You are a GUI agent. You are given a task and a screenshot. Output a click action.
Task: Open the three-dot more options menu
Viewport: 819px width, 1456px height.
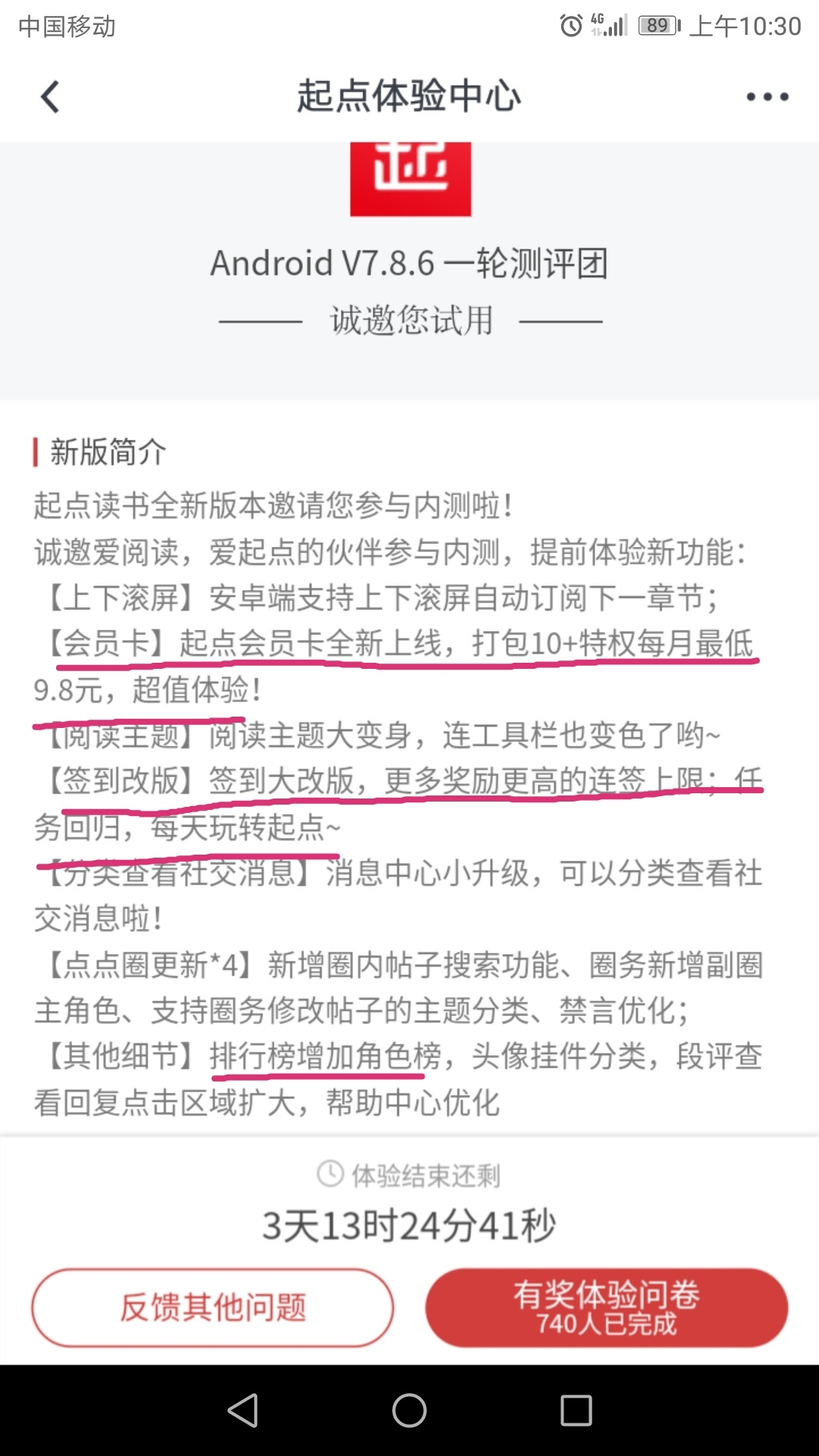(x=767, y=96)
